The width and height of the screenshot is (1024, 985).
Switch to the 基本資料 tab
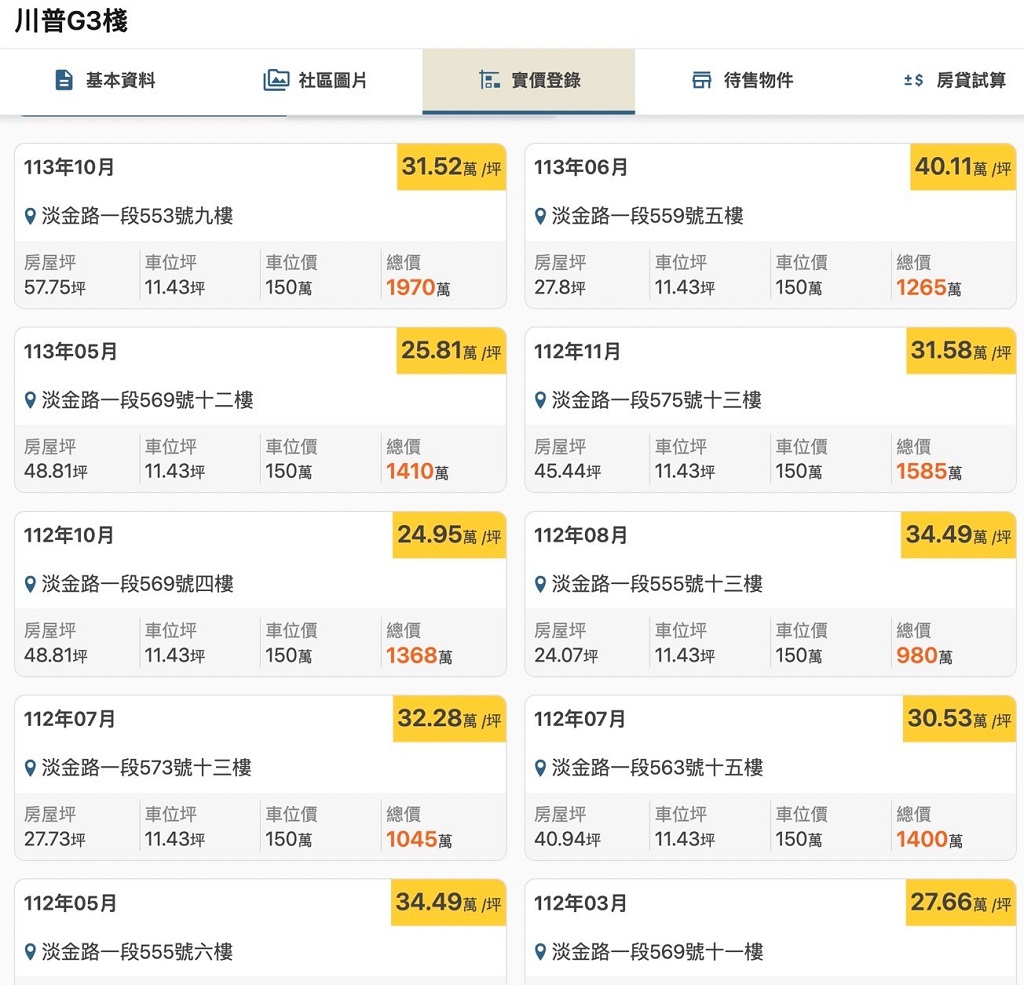click(106, 81)
